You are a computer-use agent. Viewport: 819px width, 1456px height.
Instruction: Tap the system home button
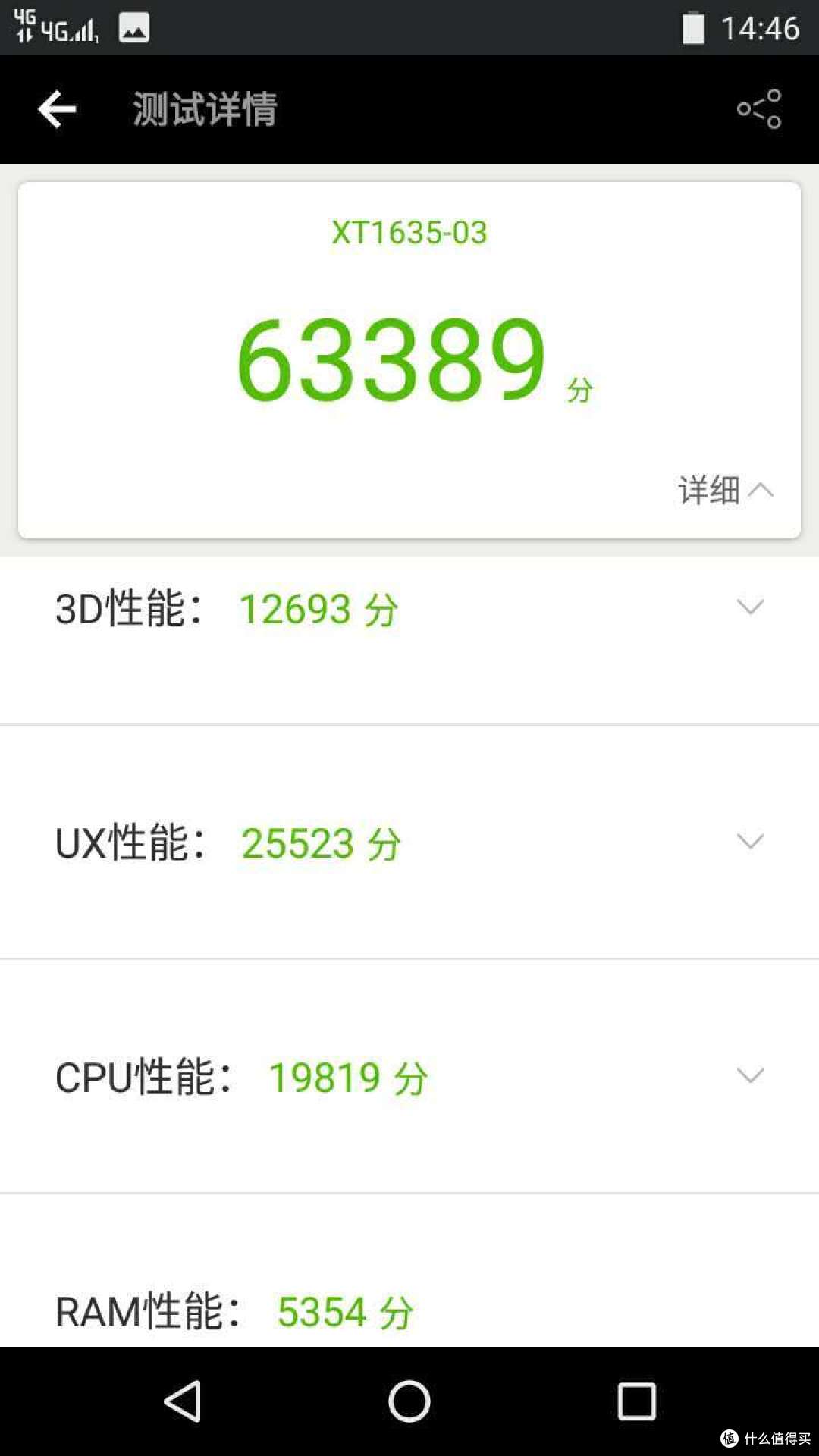pos(409,1401)
